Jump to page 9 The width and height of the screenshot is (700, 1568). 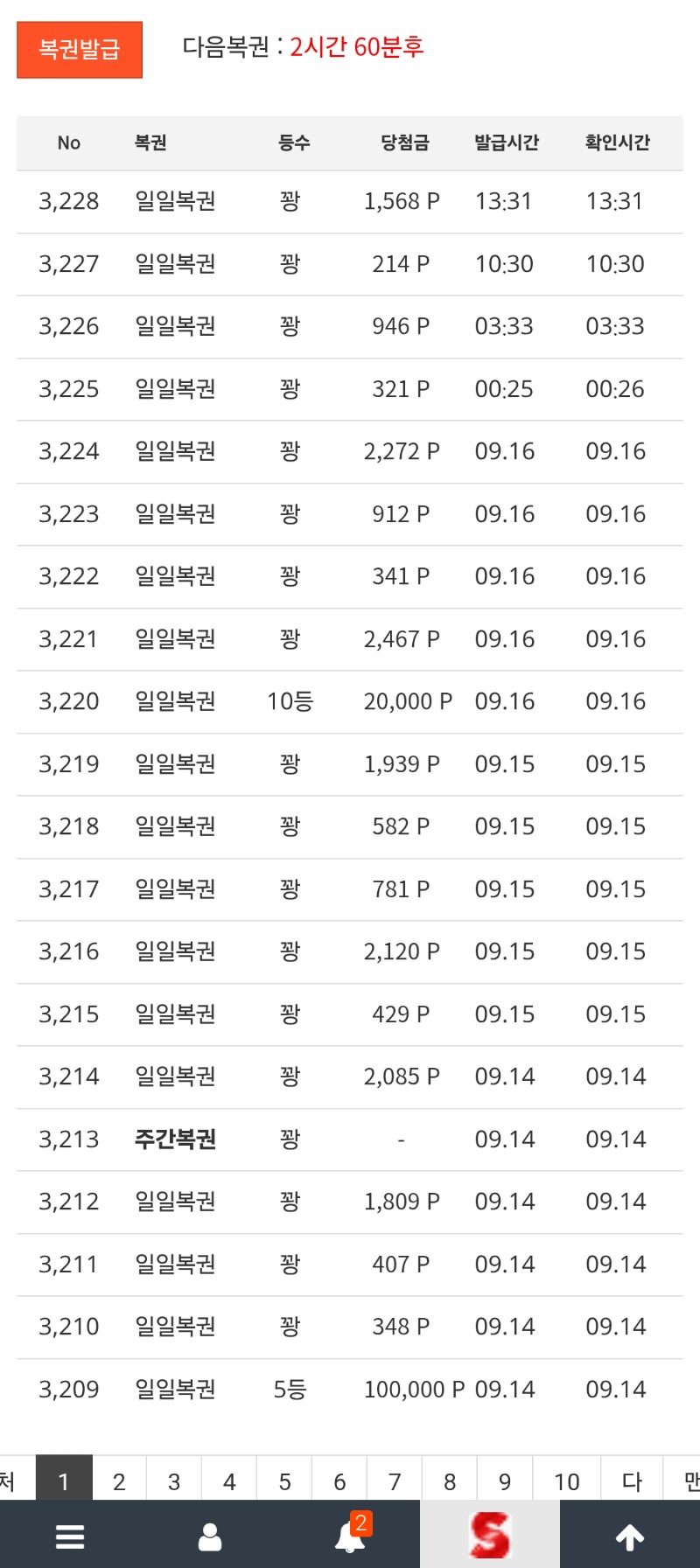[x=505, y=1481]
